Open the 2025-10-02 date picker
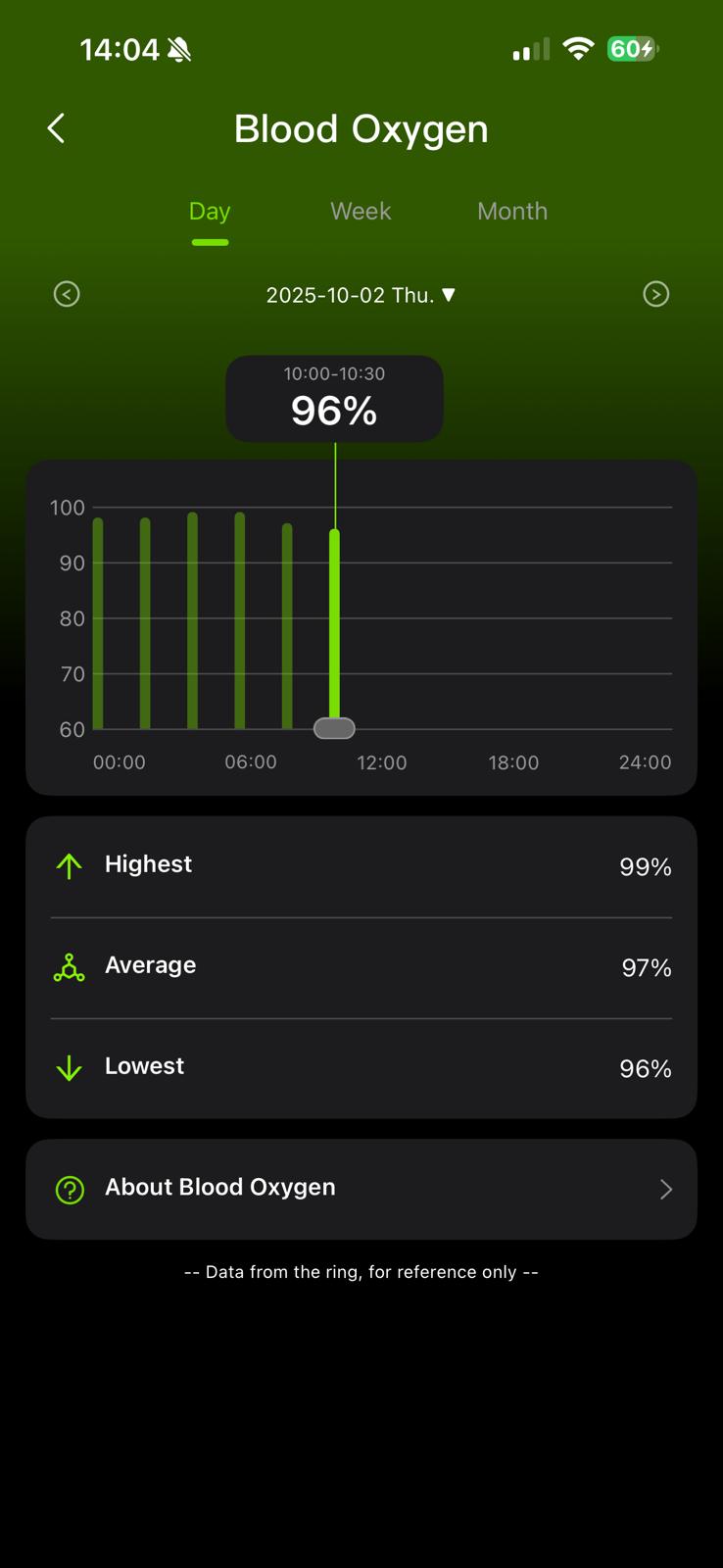The image size is (723, 1568). (x=361, y=295)
